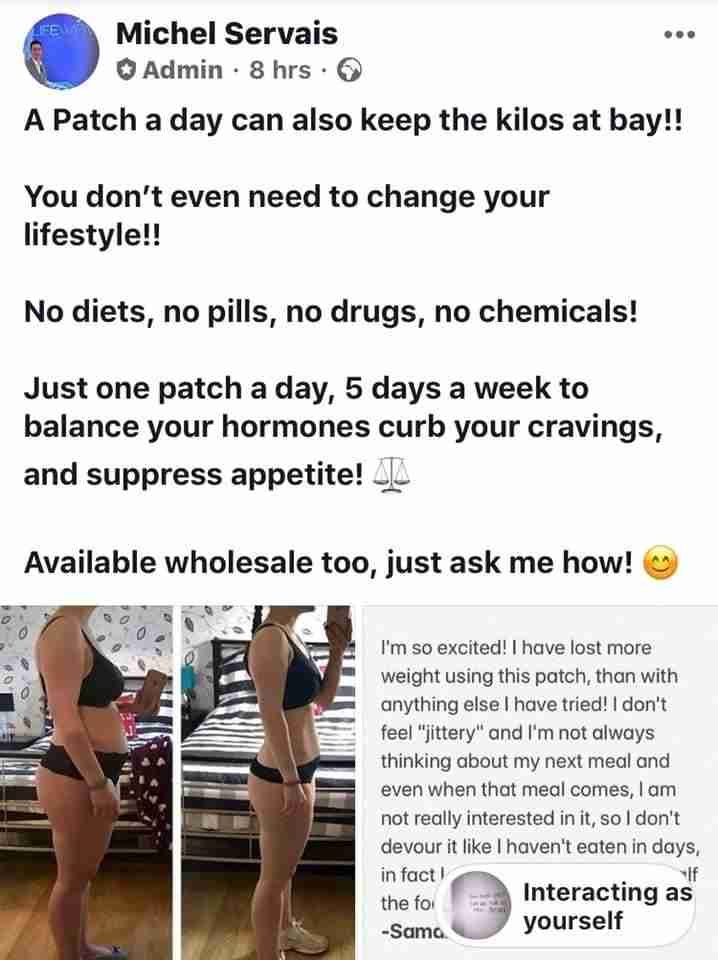
Task: Open Michel Servais's profile name
Action: (227, 34)
